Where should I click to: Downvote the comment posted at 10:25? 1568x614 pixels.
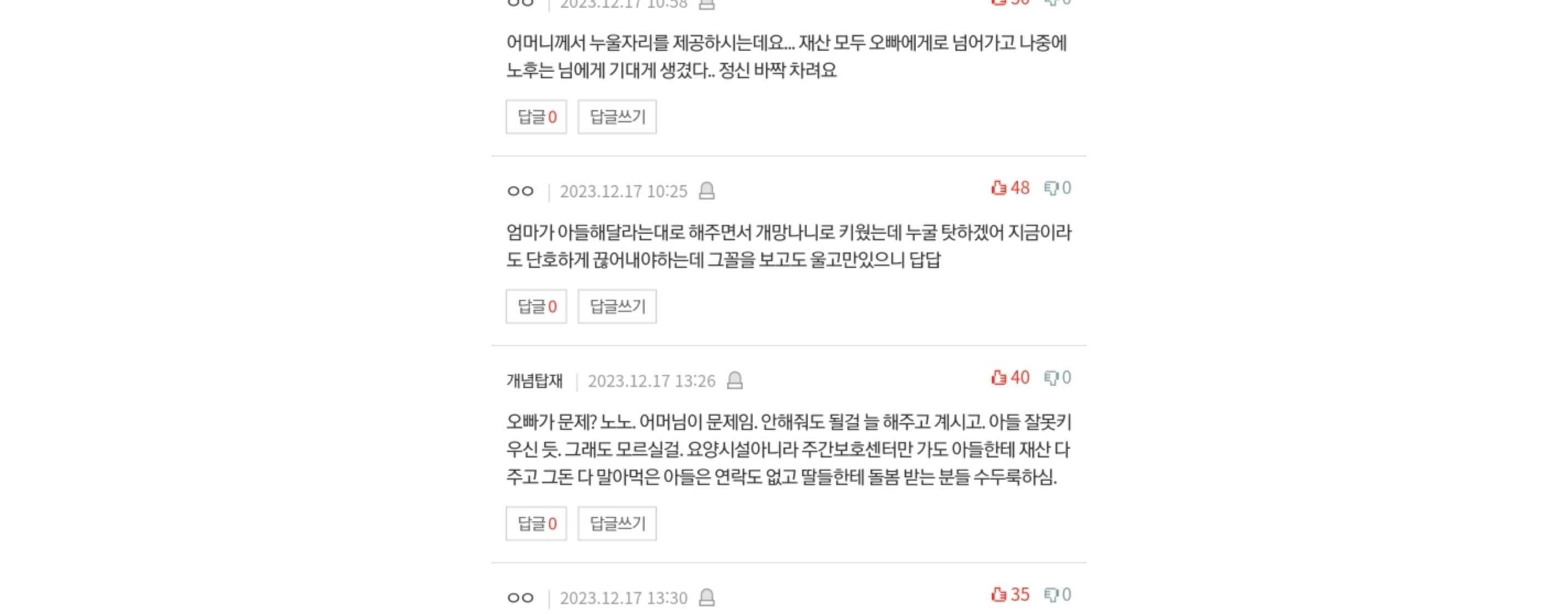point(1057,187)
